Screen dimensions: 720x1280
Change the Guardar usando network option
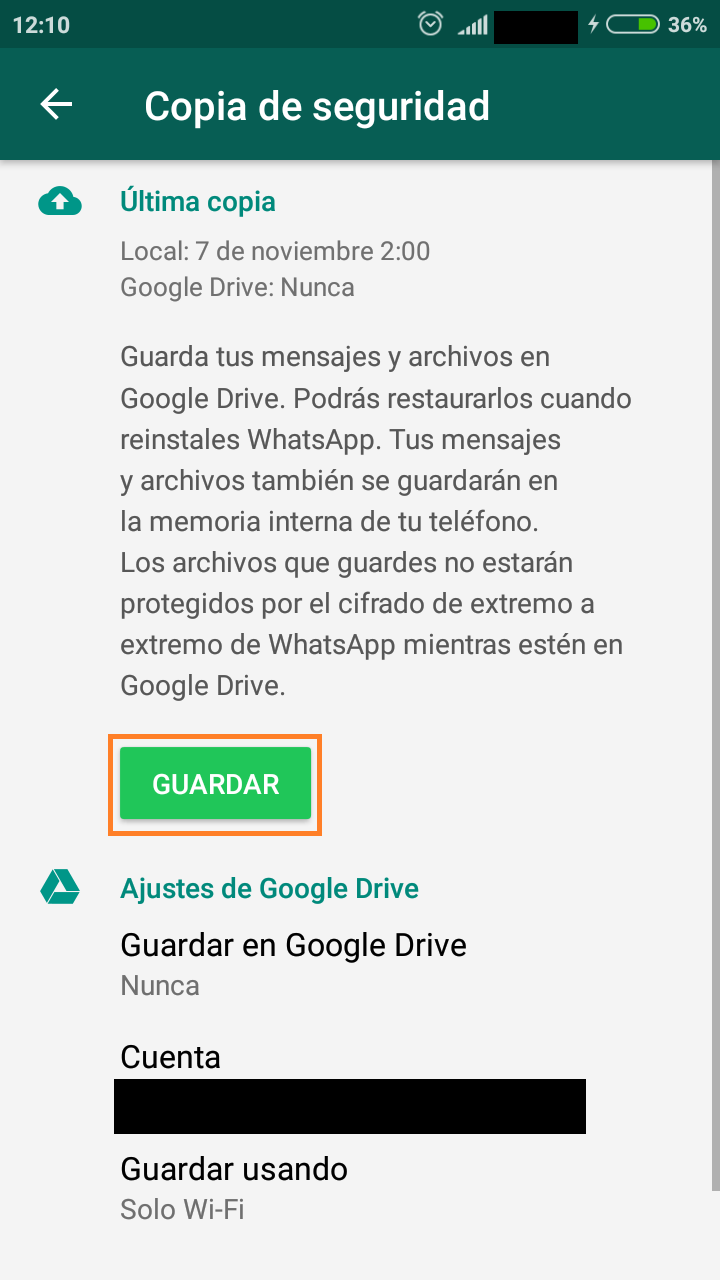click(x=234, y=1188)
